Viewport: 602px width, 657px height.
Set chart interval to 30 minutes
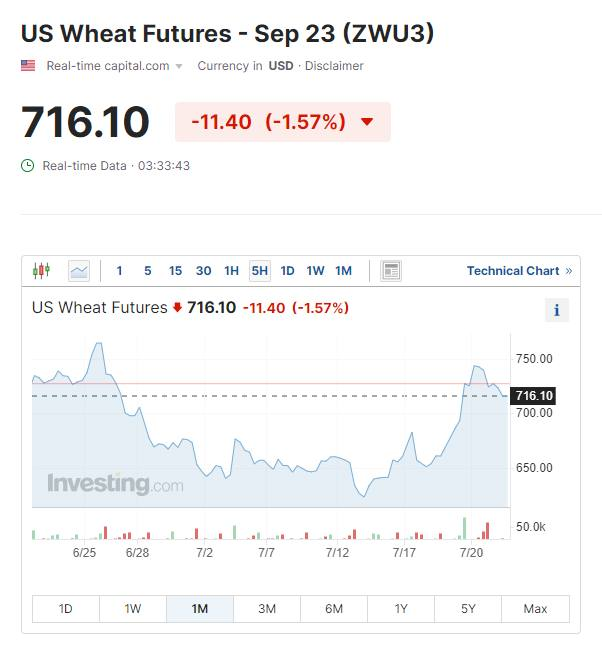coord(203,271)
